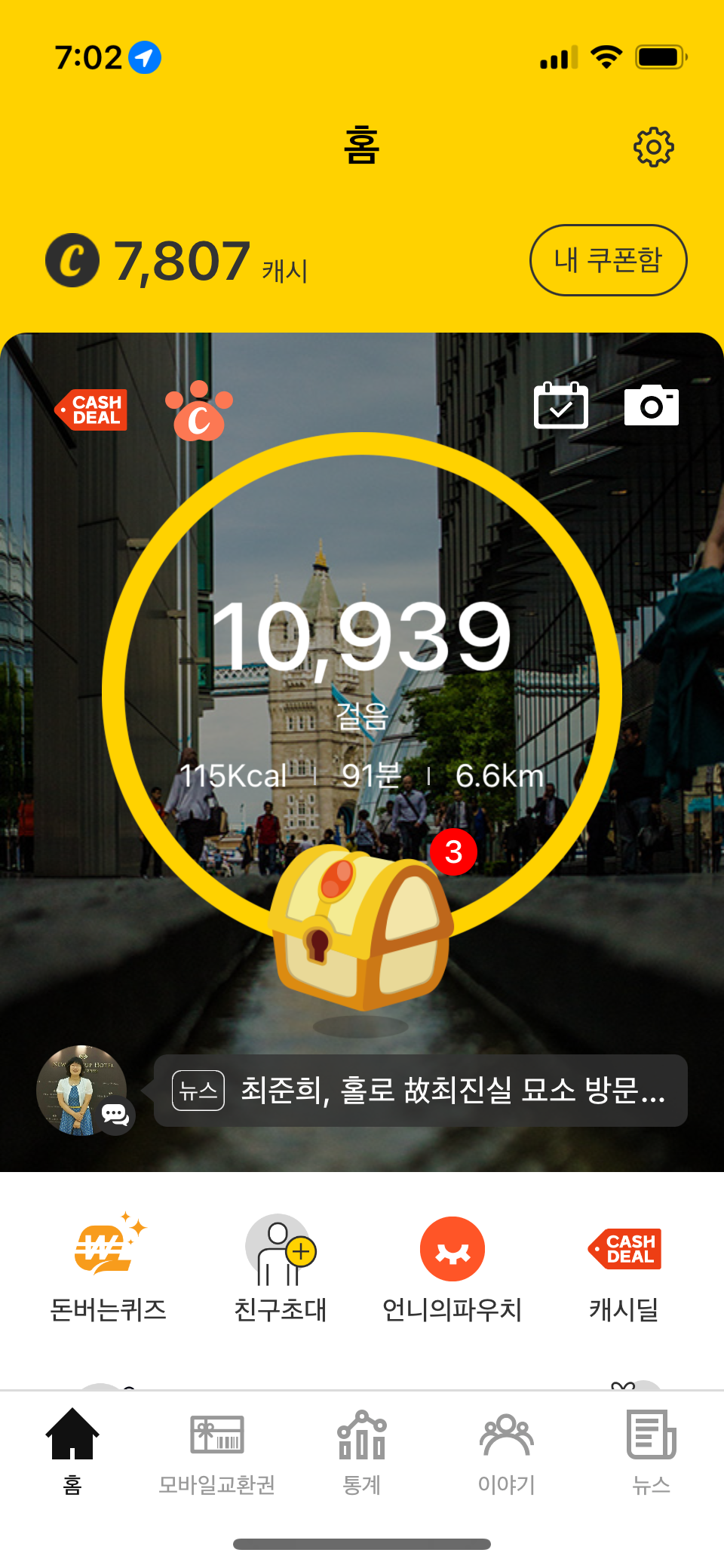Switch to 이야기 tab
The image size is (724, 1568).
(506, 1451)
